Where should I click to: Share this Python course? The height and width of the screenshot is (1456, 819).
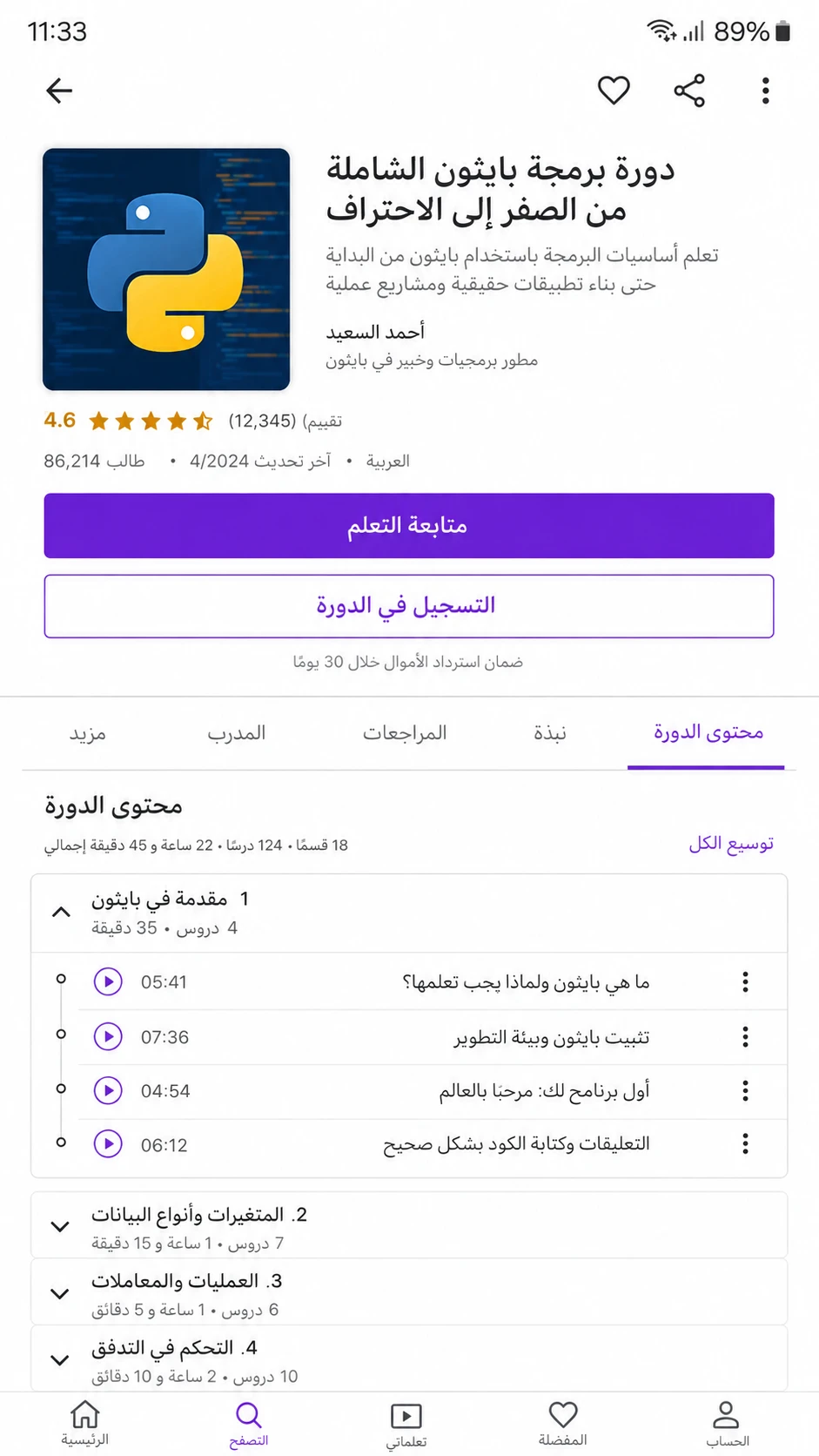click(689, 91)
